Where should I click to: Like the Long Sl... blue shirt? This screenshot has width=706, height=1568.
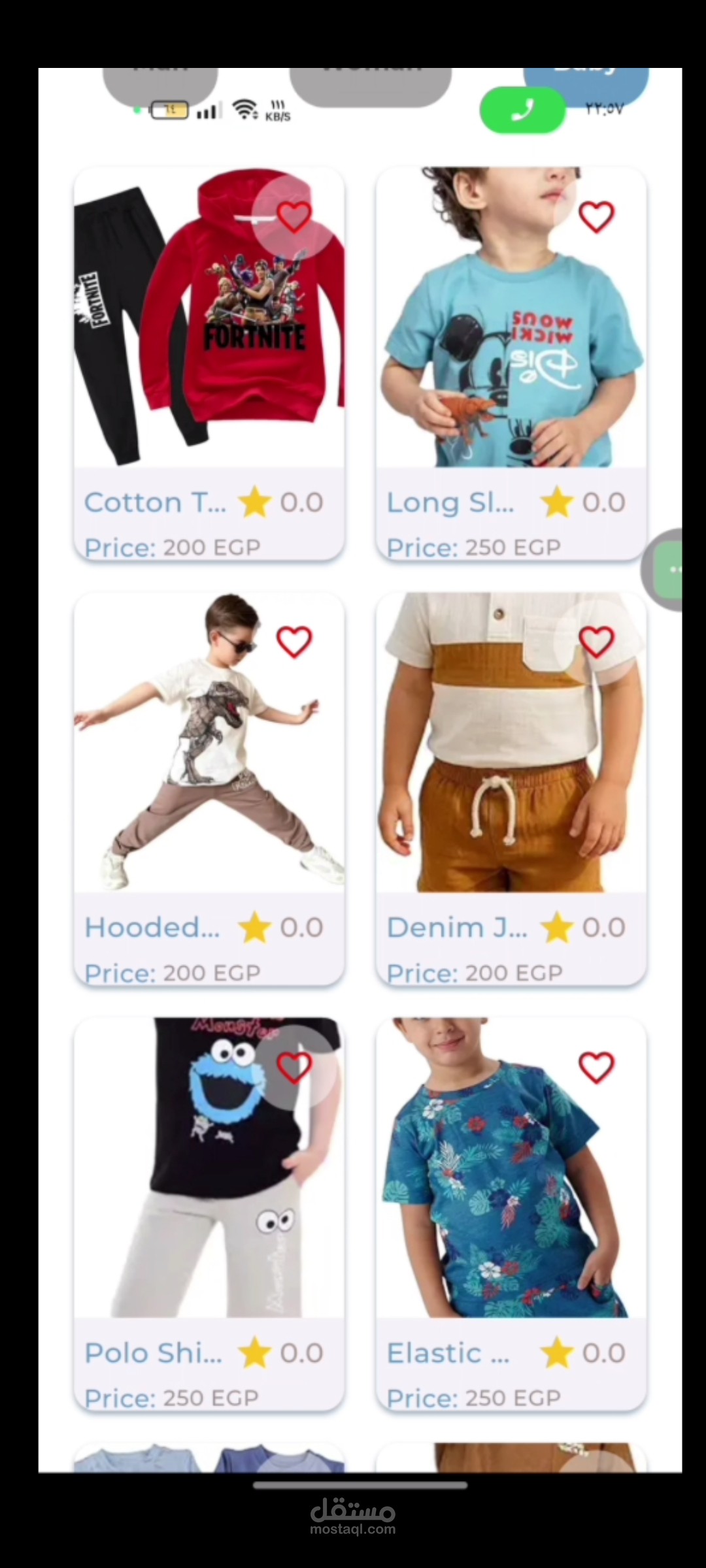coord(596,218)
